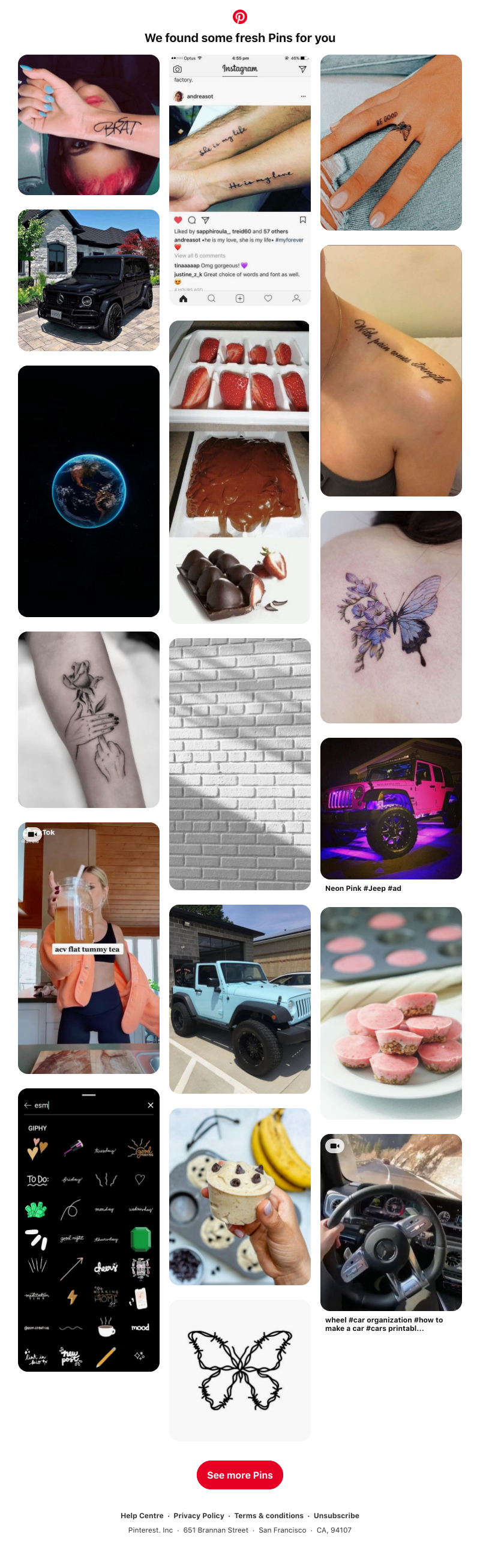Open the Instagram couple tattoo pin
This screenshot has height=1568, width=480.
(x=239, y=179)
